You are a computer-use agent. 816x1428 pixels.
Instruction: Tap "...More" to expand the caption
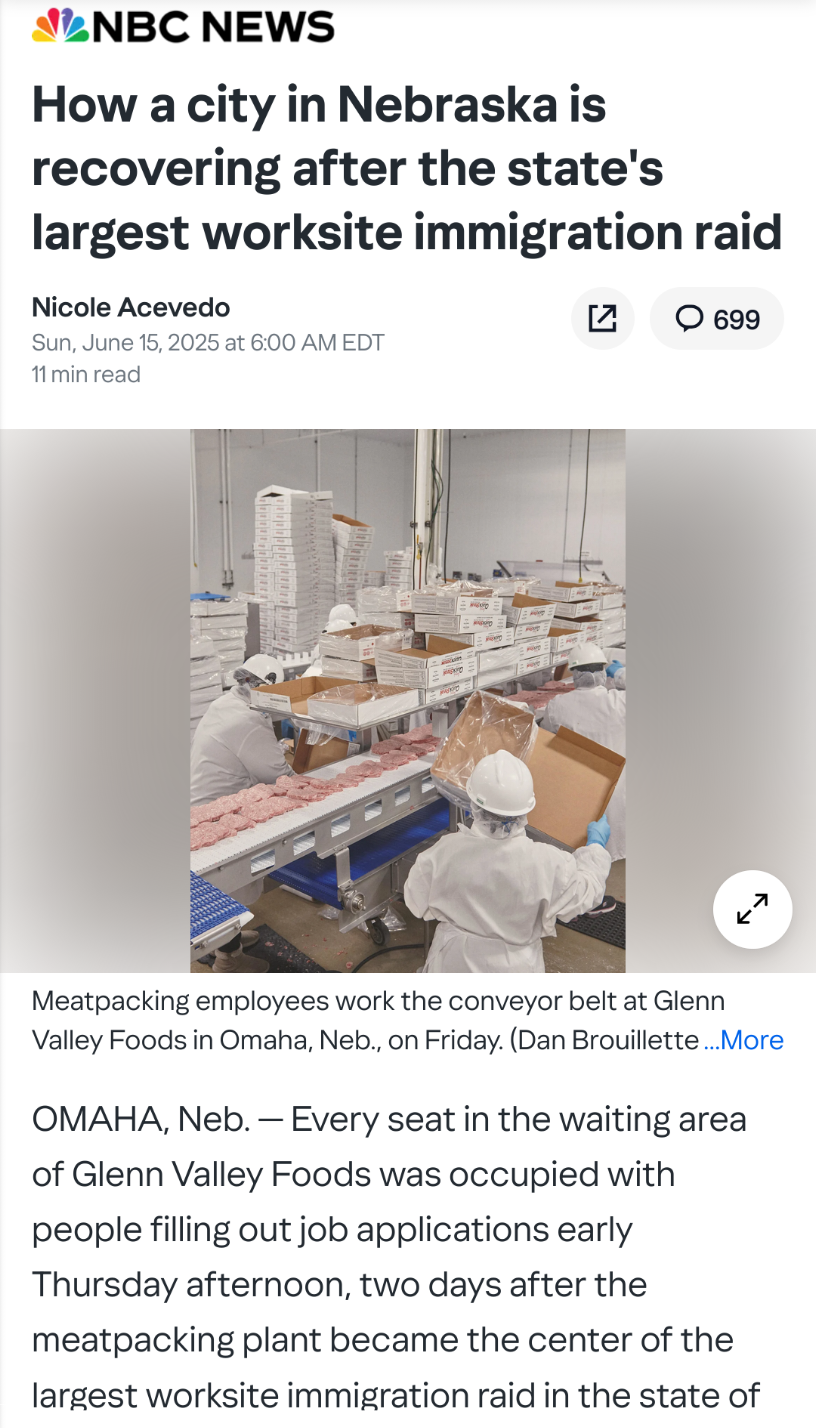click(744, 1040)
